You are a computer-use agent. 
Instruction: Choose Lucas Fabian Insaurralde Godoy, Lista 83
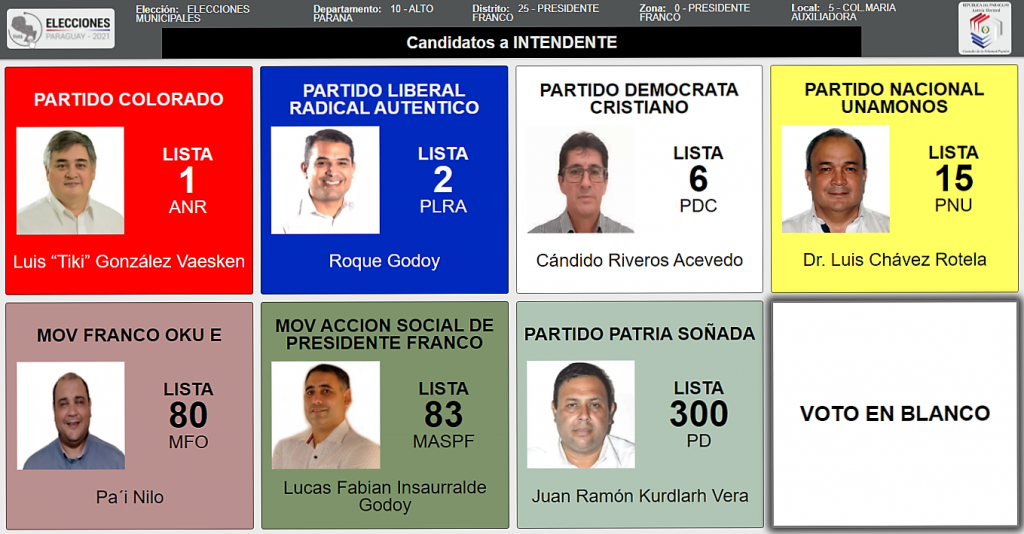pyautogui.click(x=384, y=415)
